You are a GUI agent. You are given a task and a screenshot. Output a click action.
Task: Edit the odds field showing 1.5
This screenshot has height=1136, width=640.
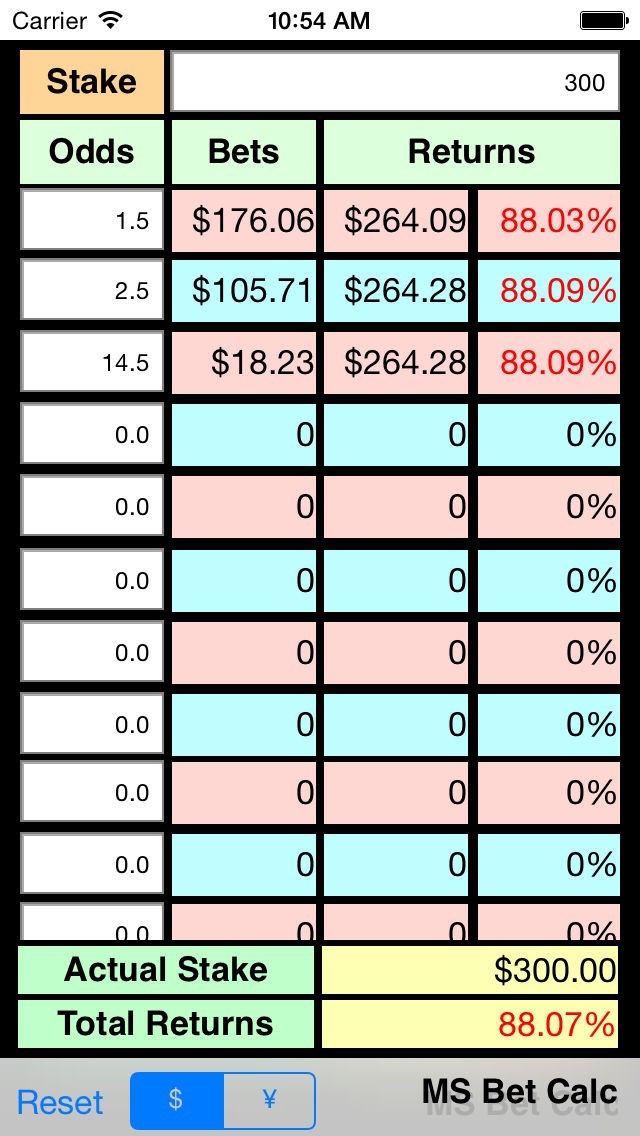coord(92,220)
